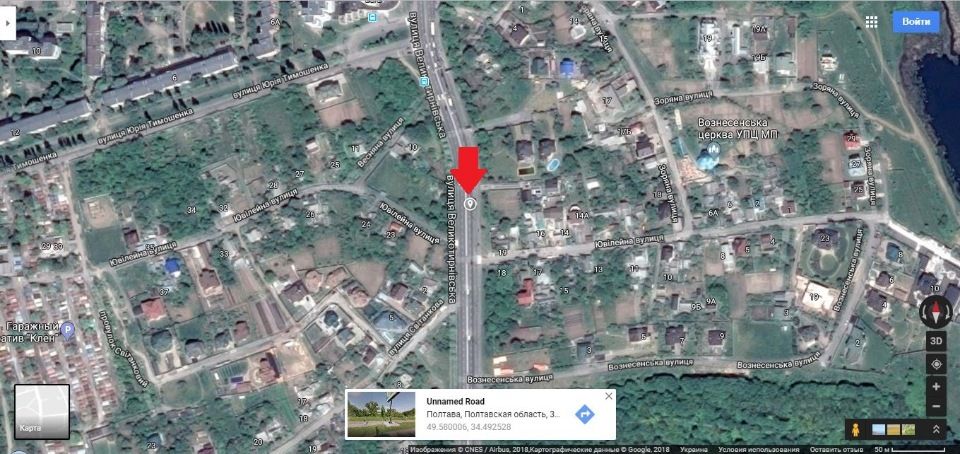
Task: Close the Unnamed Road info card
Action: click(606, 397)
